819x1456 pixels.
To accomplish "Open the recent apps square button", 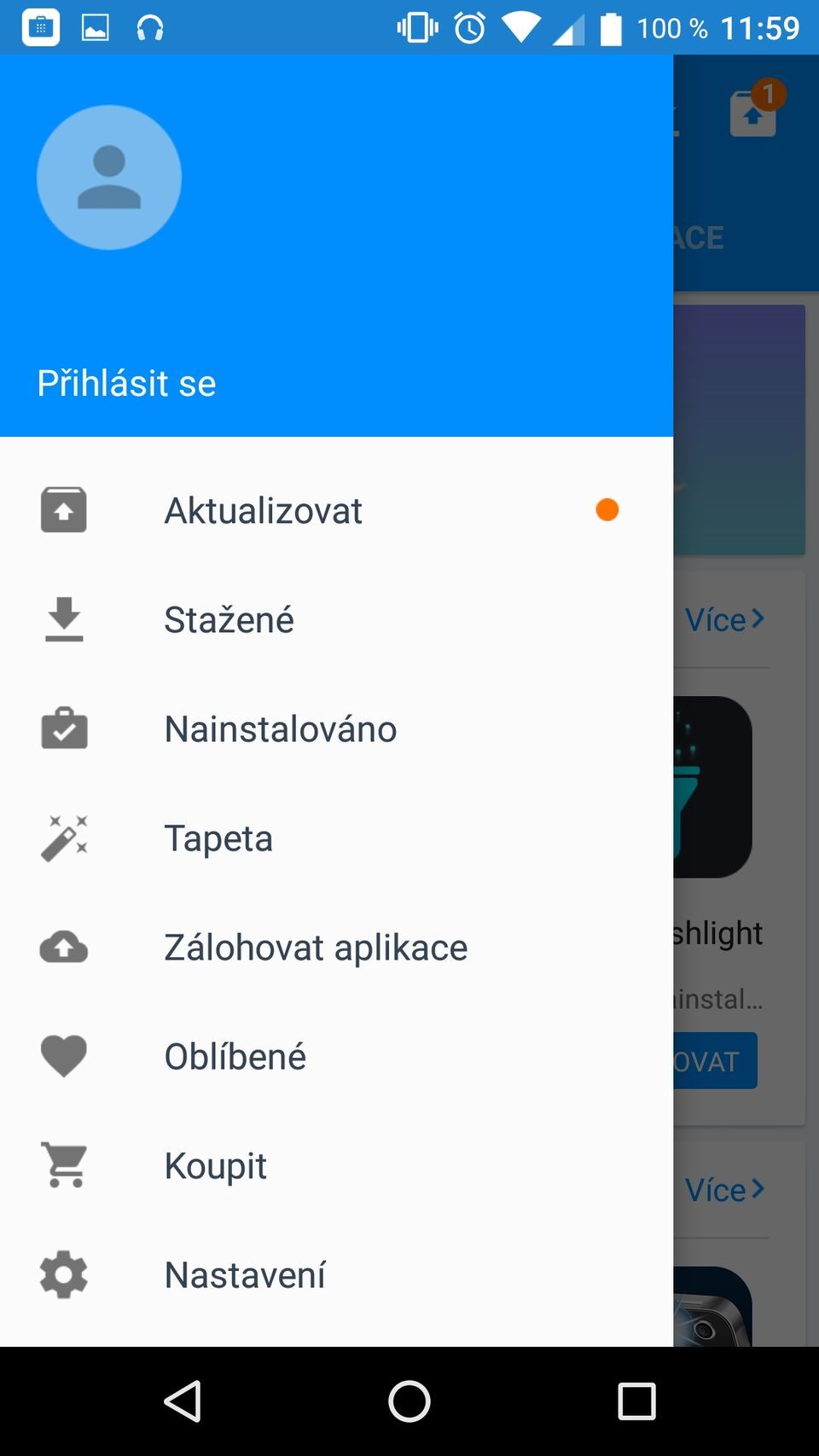I will coord(636,1400).
